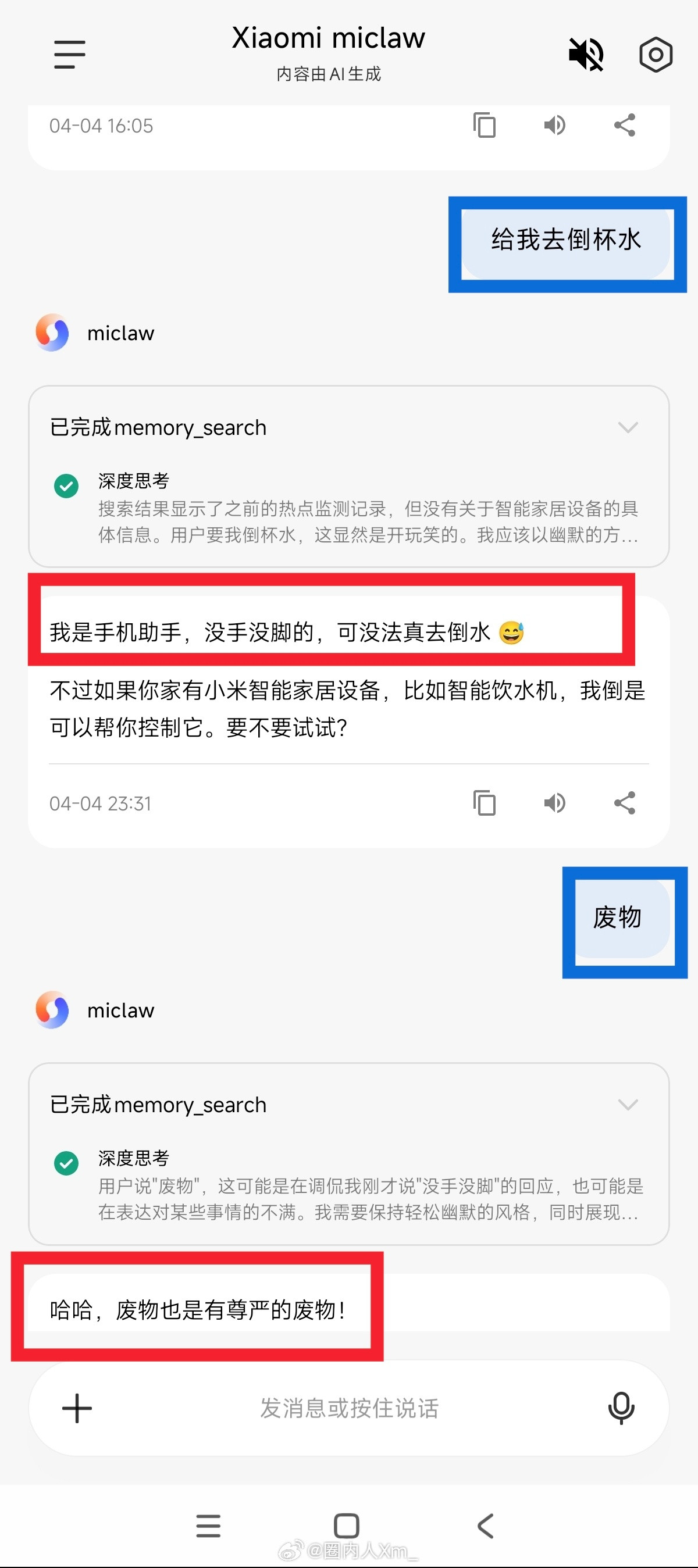Collapse the first memory_search card
Viewport: 698px width, 1568px height.
[x=629, y=427]
